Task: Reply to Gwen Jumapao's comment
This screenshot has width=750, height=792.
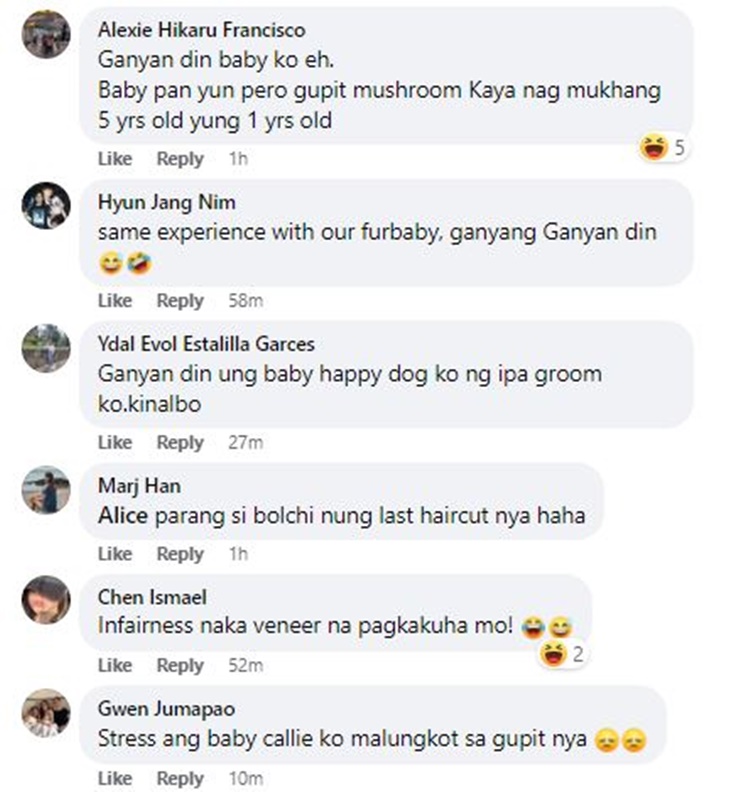Action: pyautogui.click(x=180, y=779)
